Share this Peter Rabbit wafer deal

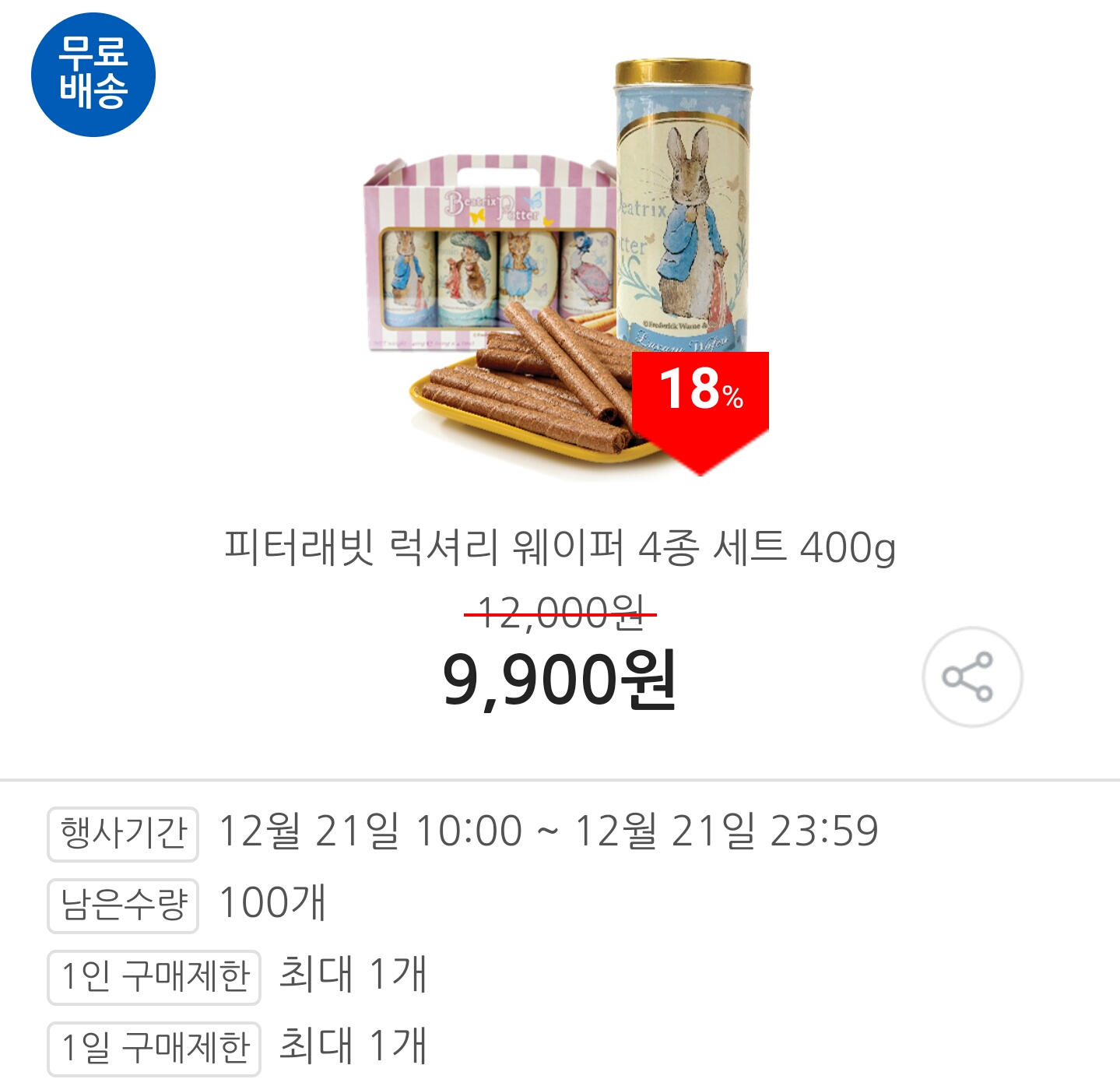click(x=971, y=677)
